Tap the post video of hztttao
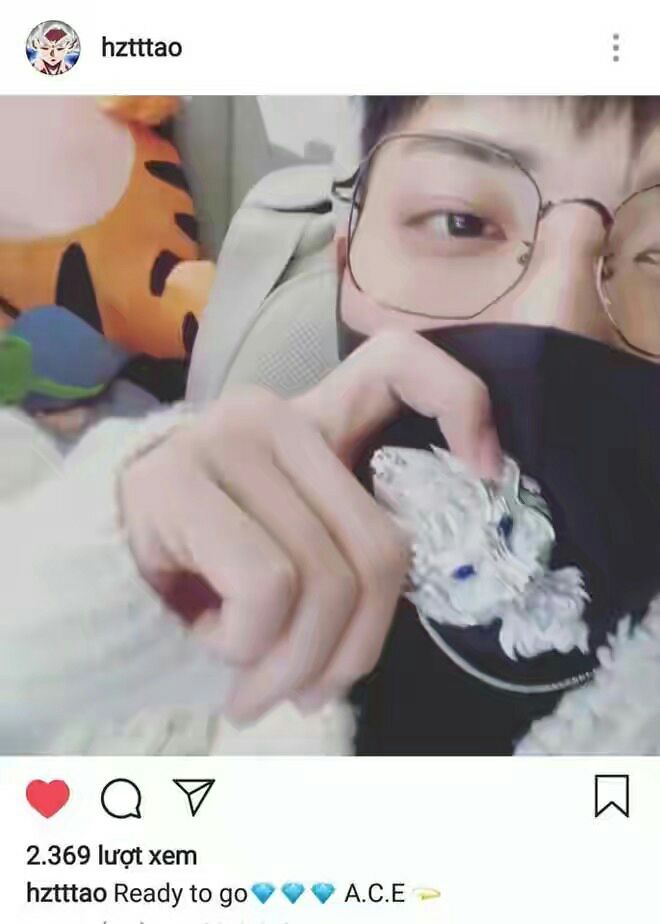The height and width of the screenshot is (924, 660). click(330, 425)
